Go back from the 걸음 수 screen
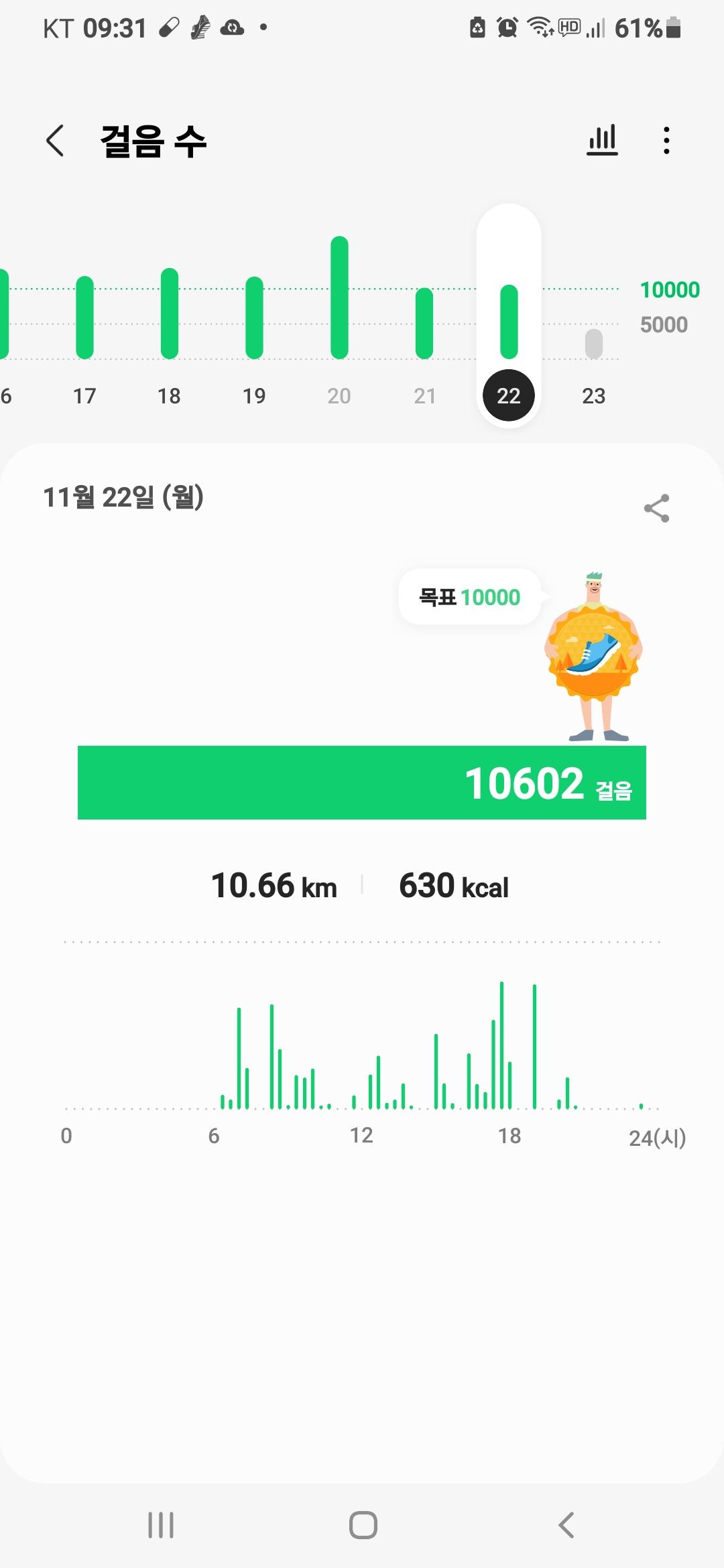724x1568 pixels. (x=55, y=141)
